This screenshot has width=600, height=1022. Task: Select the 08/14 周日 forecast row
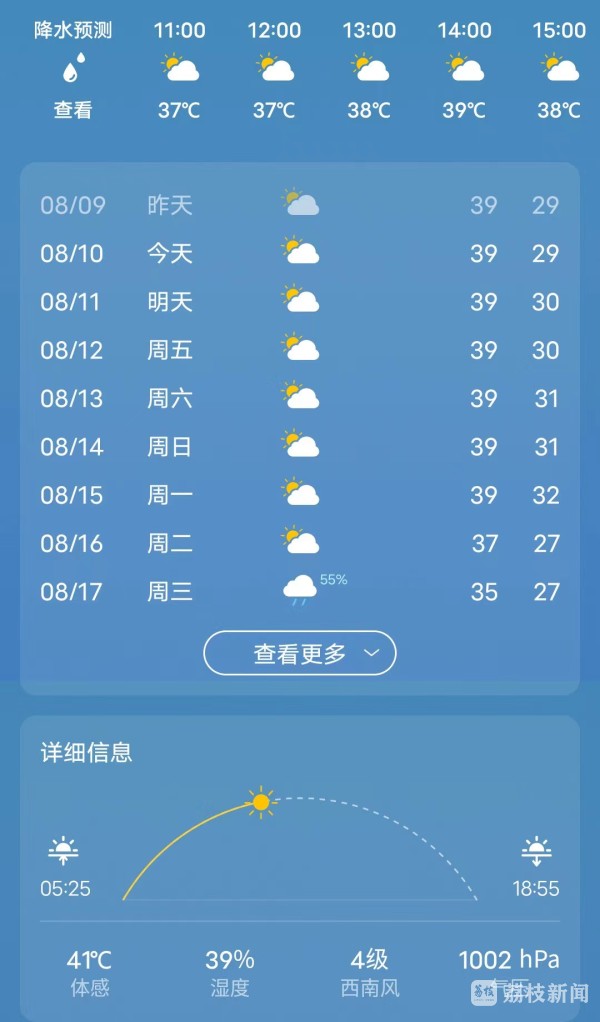coord(299,446)
